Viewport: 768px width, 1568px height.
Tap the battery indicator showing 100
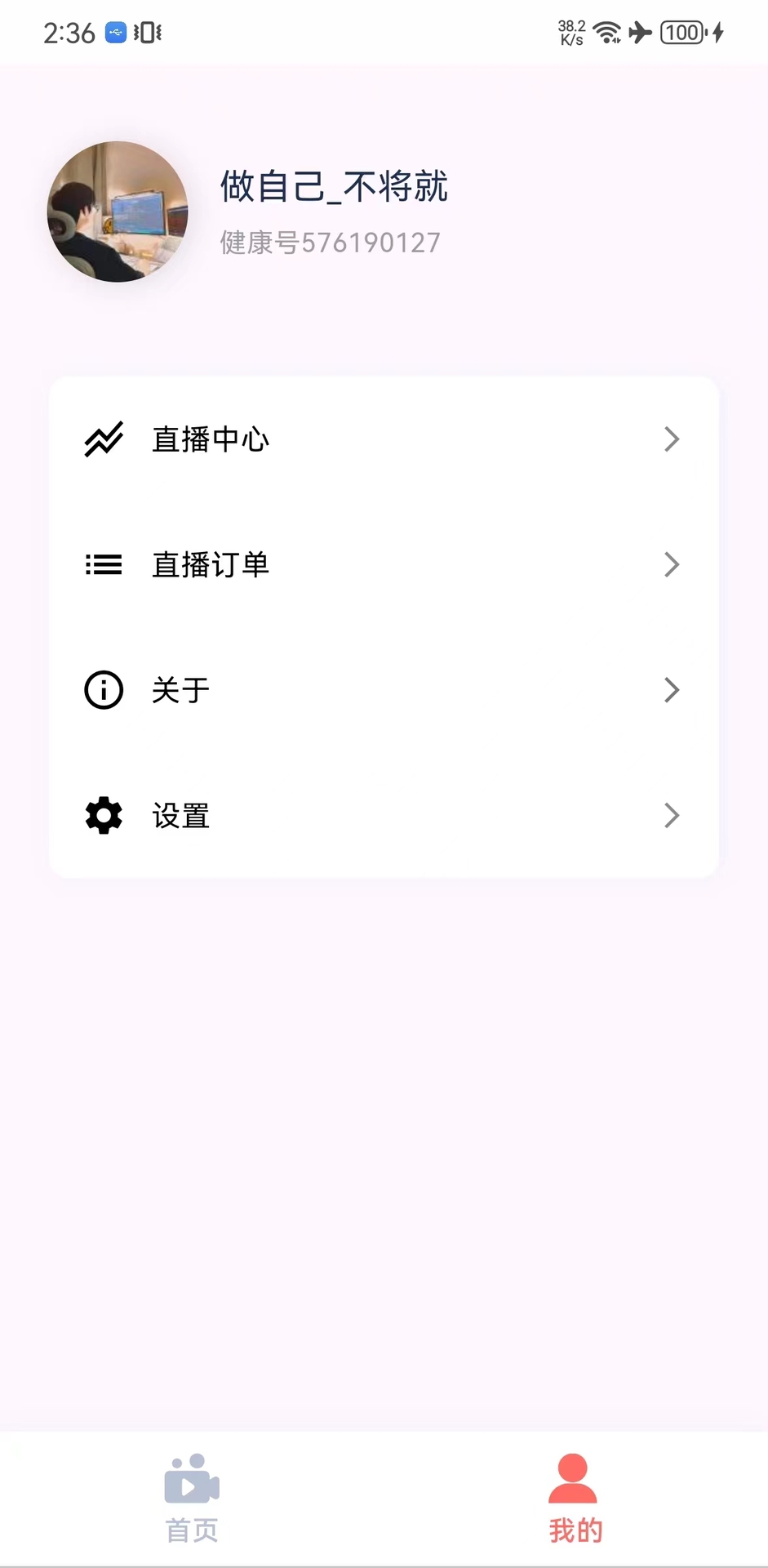(x=680, y=33)
